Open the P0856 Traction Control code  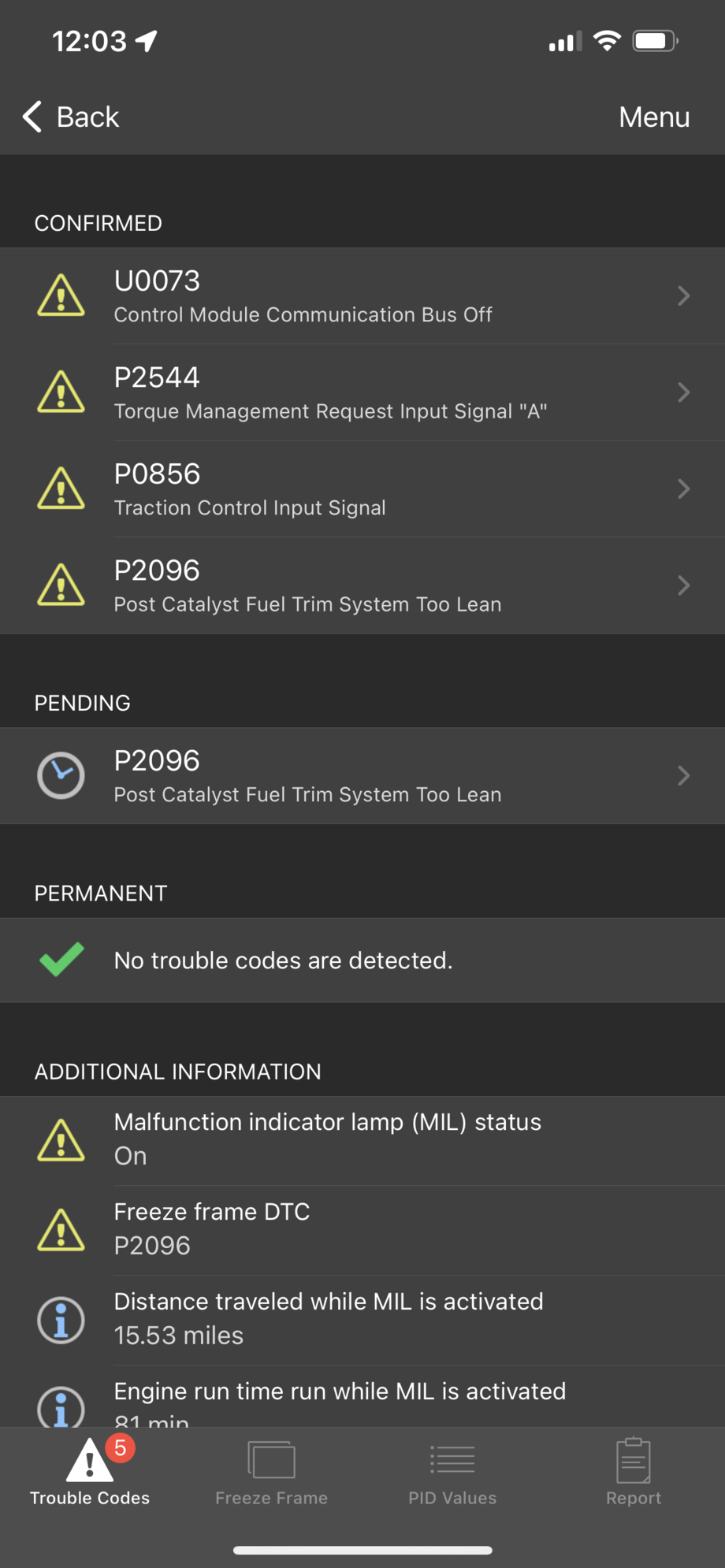tap(362, 489)
